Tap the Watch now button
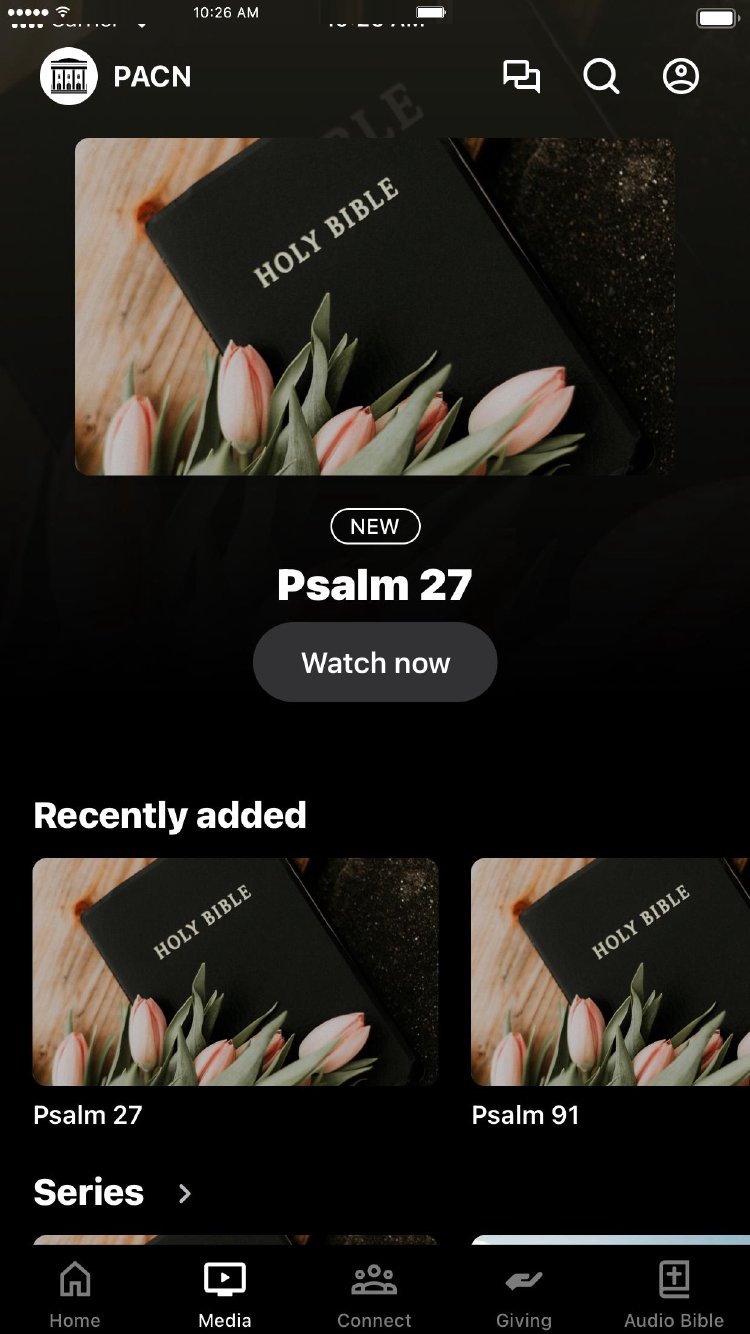The height and width of the screenshot is (1334, 750). pyautogui.click(x=375, y=662)
